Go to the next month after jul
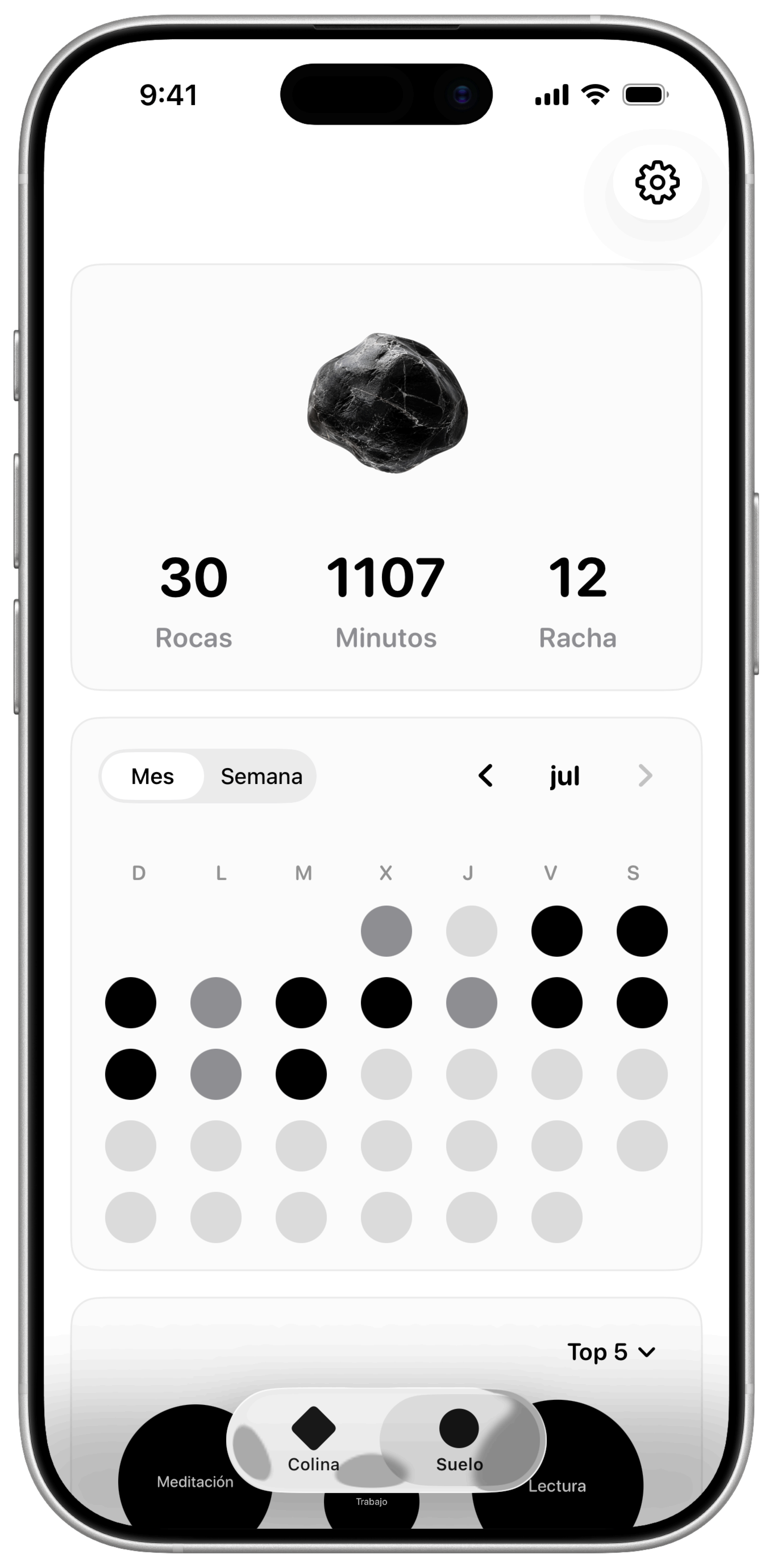The height and width of the screenshot is (1568, 773). point(645,775)
